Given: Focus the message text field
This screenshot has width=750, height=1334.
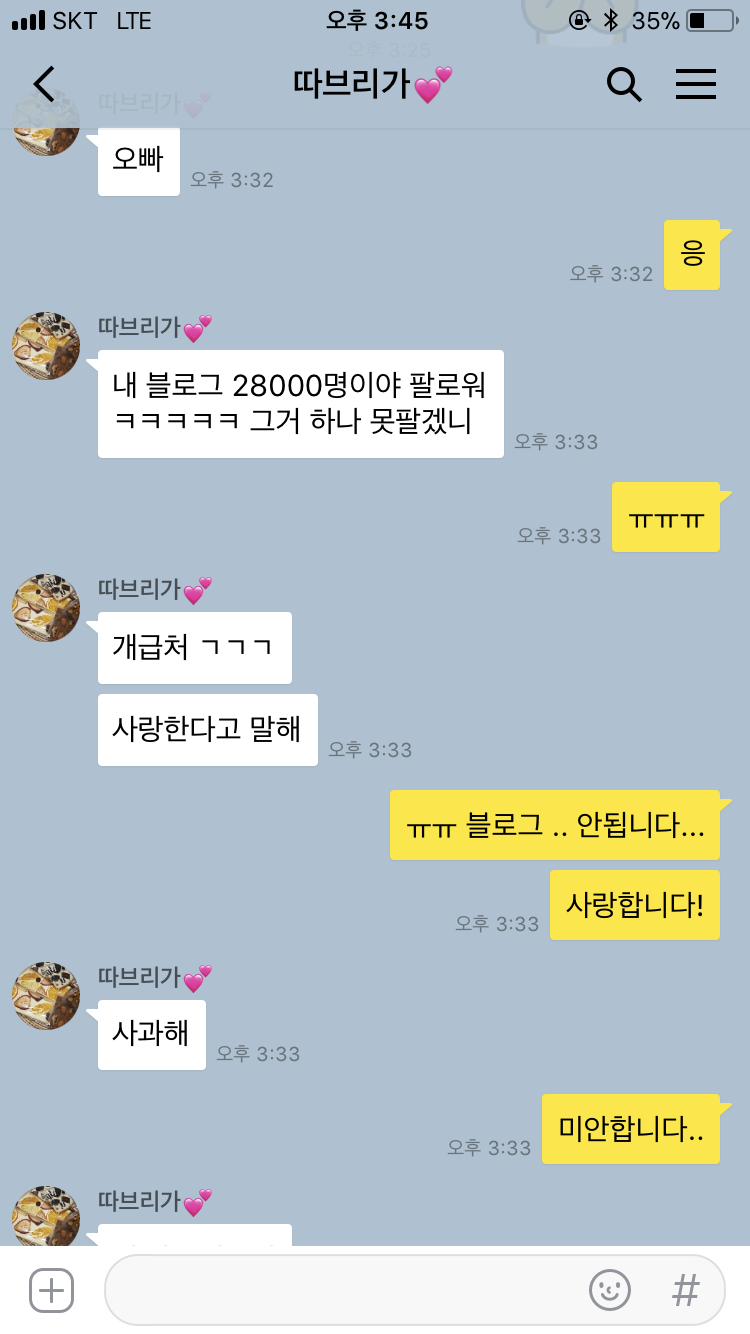Looking at the screenshot, I should pos(340,1290).
